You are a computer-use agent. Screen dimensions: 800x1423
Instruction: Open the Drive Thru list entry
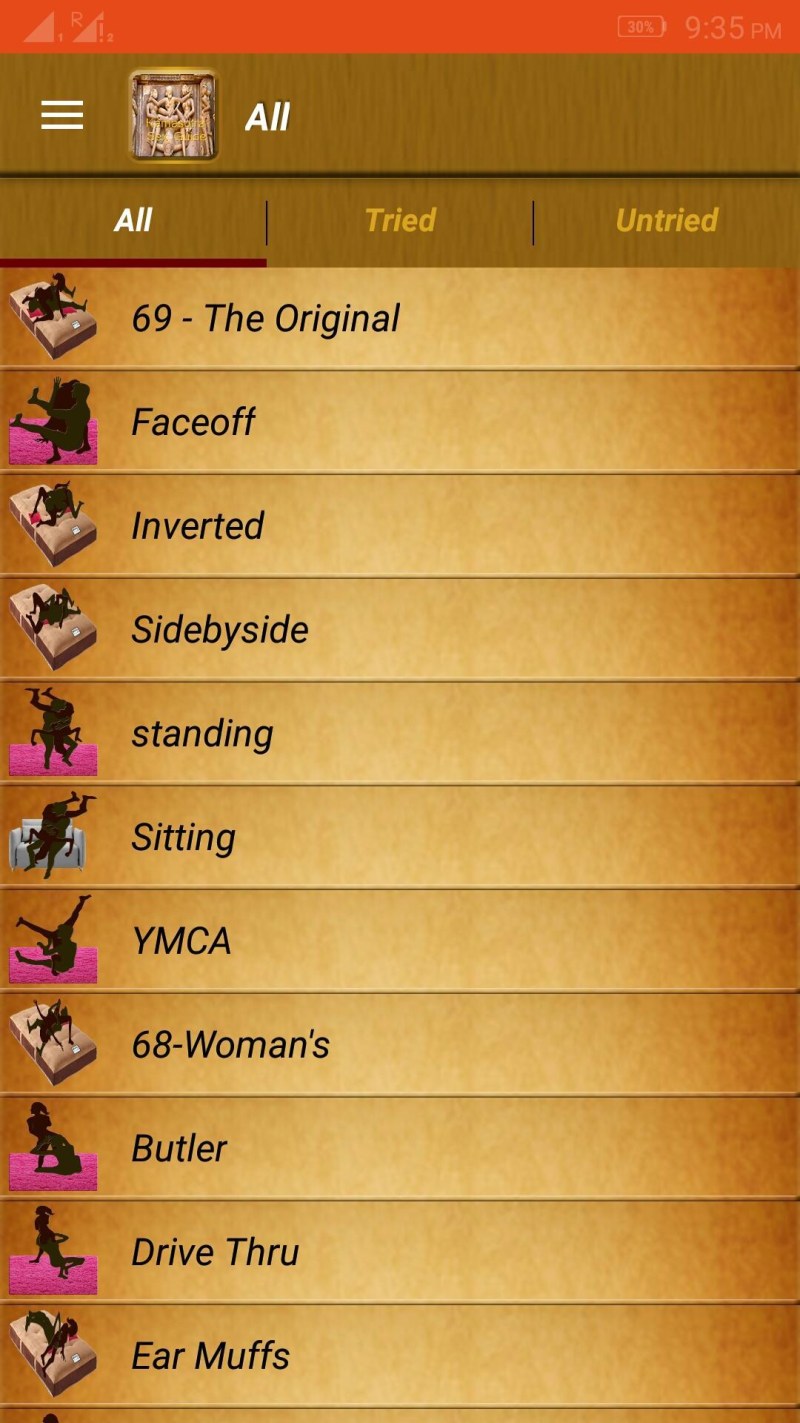tap(400, 1253)
